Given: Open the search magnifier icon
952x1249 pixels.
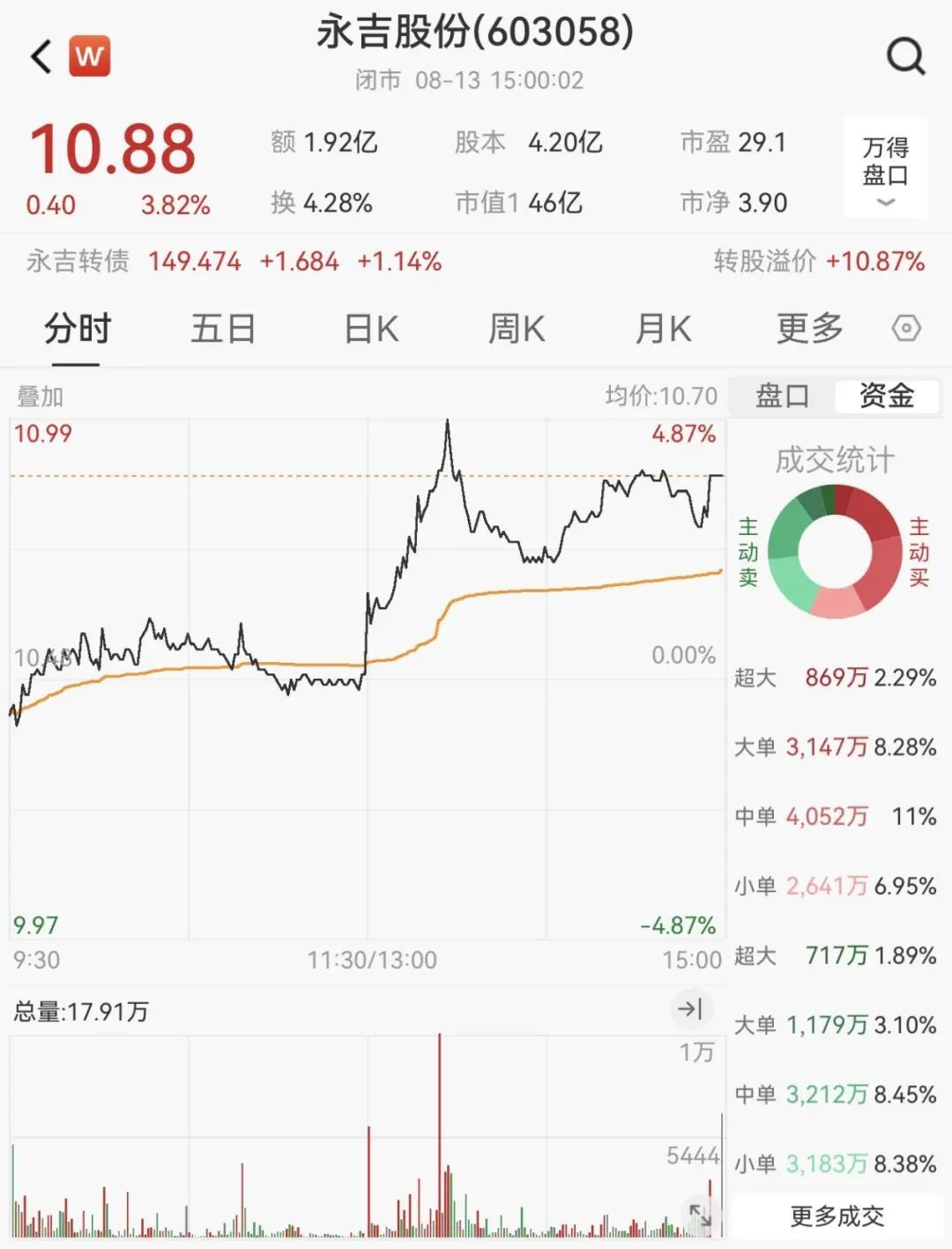Looking at the screenshot, I should coord(905,56).
